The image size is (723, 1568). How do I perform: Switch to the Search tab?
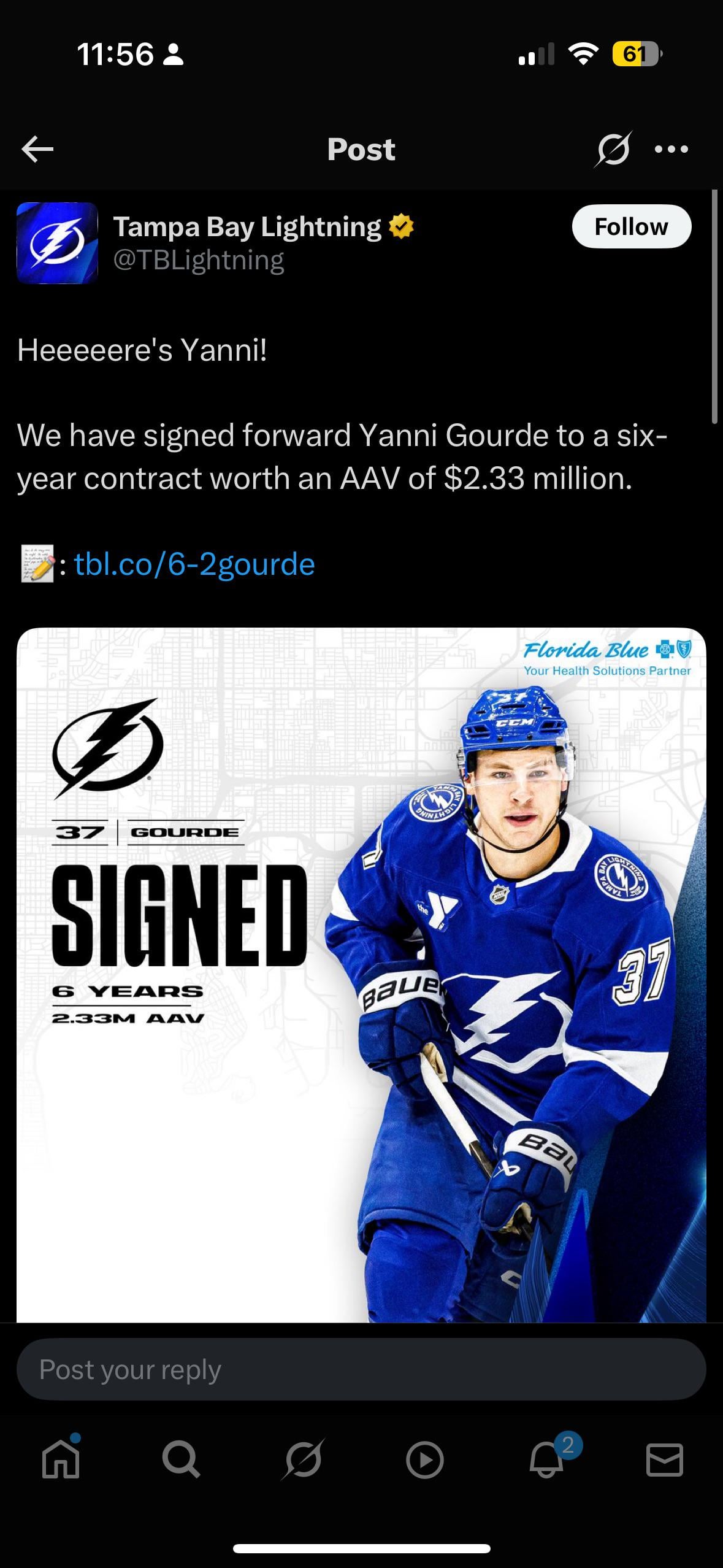181,1460
